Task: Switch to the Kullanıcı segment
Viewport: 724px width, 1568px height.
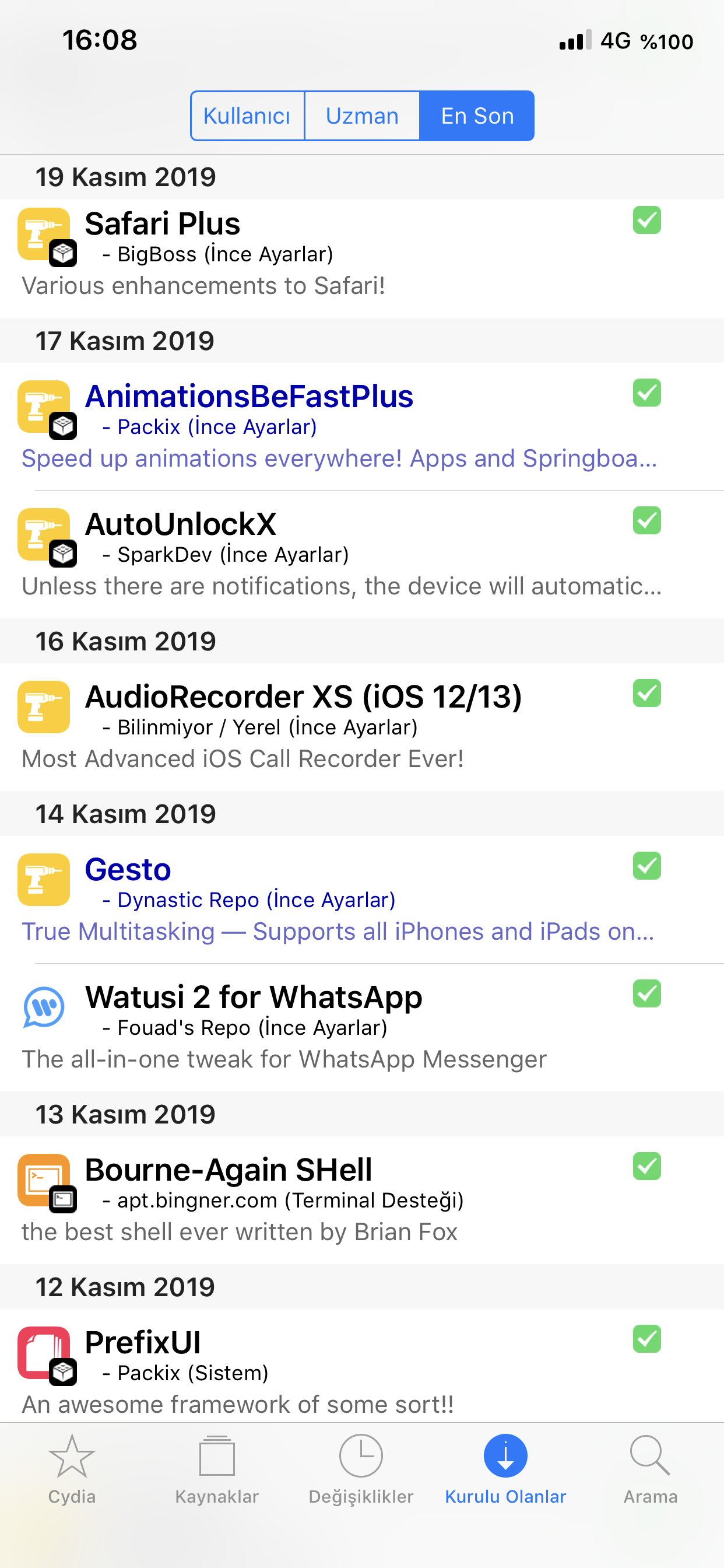Action: click(x=247, y=116)
